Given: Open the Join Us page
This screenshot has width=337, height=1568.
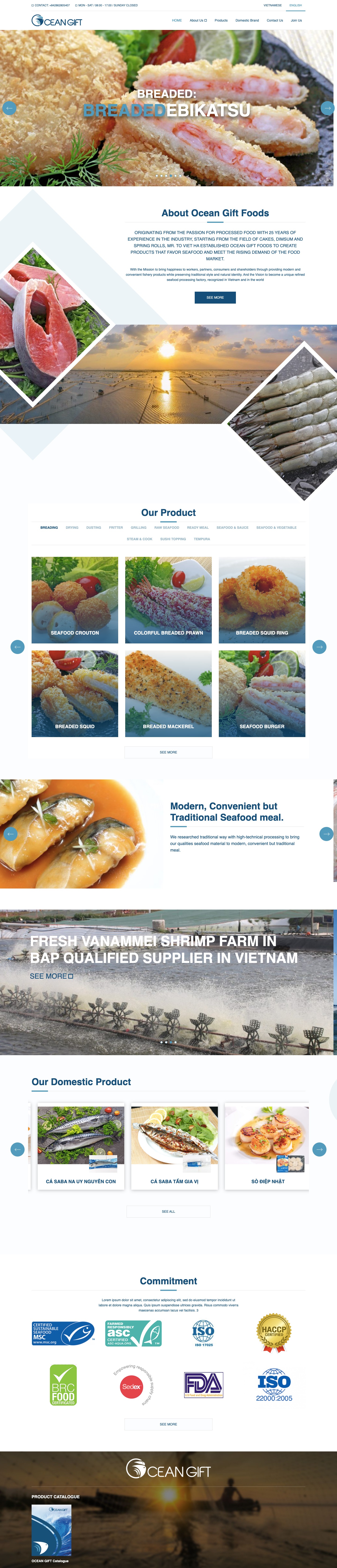Looking at the screenshot, I should coord(296,21).
